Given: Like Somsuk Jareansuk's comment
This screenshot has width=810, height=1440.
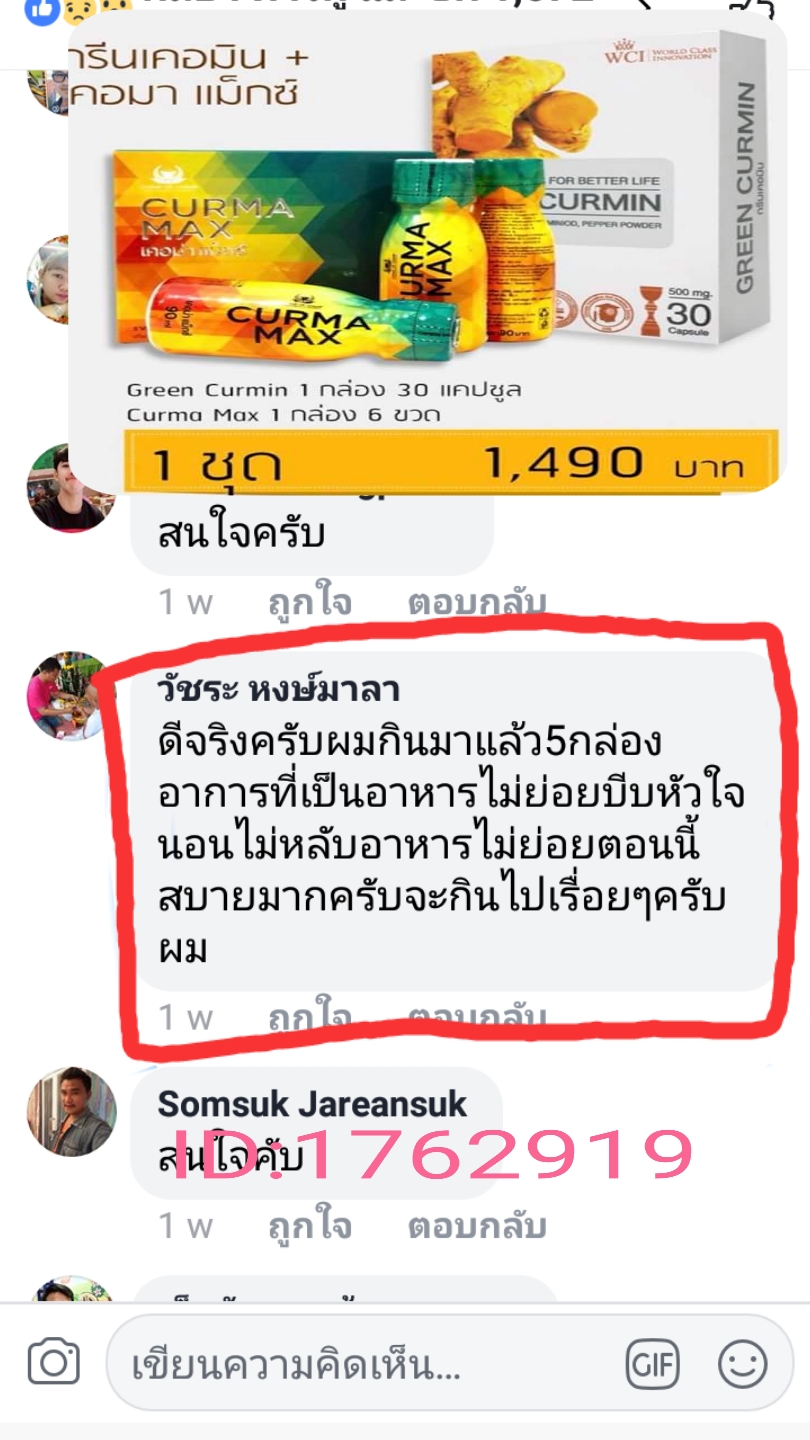Looking at the screenshot, I should 309,1226.
